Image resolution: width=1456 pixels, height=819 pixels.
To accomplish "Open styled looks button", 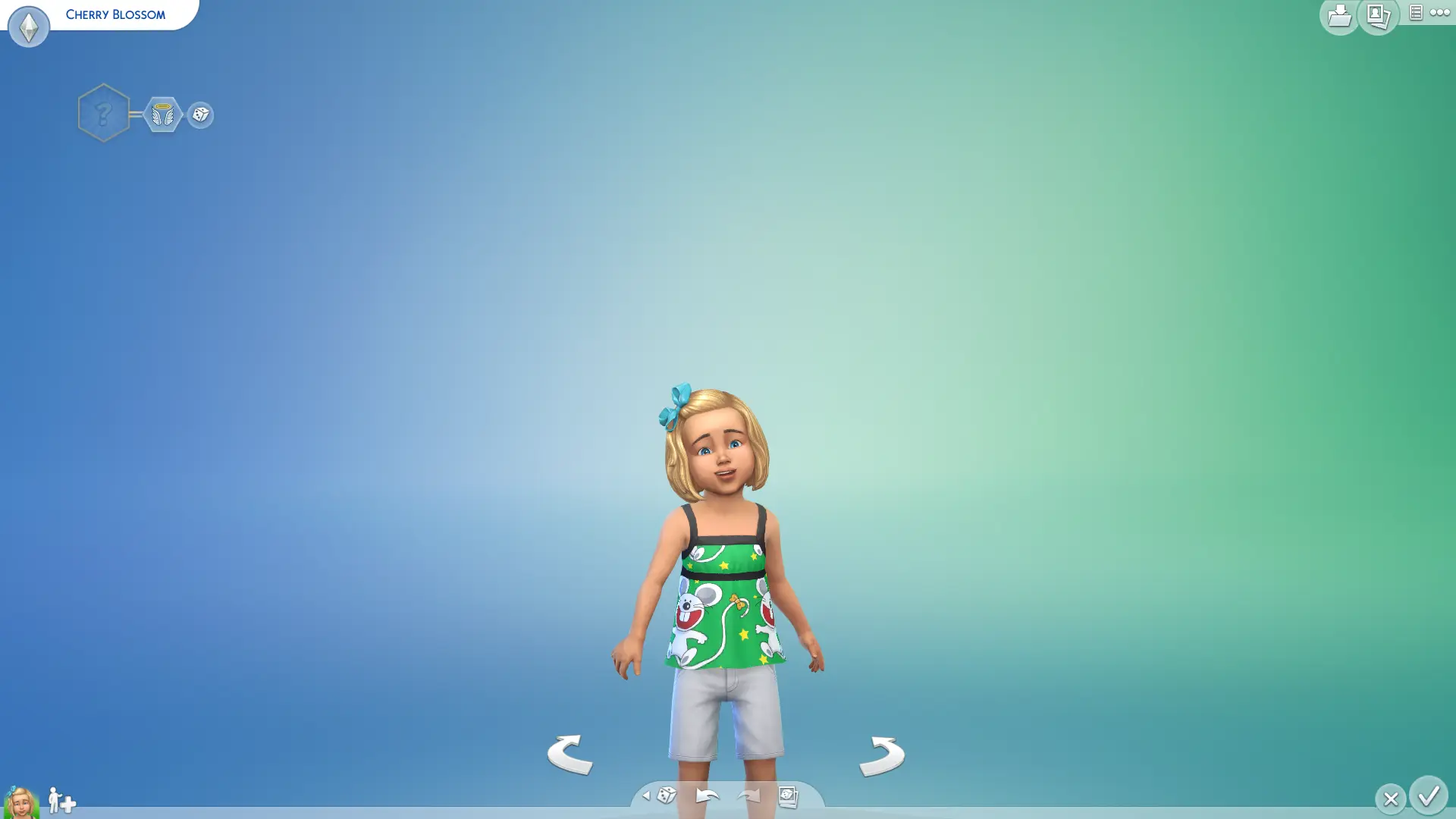I will 788,796.
